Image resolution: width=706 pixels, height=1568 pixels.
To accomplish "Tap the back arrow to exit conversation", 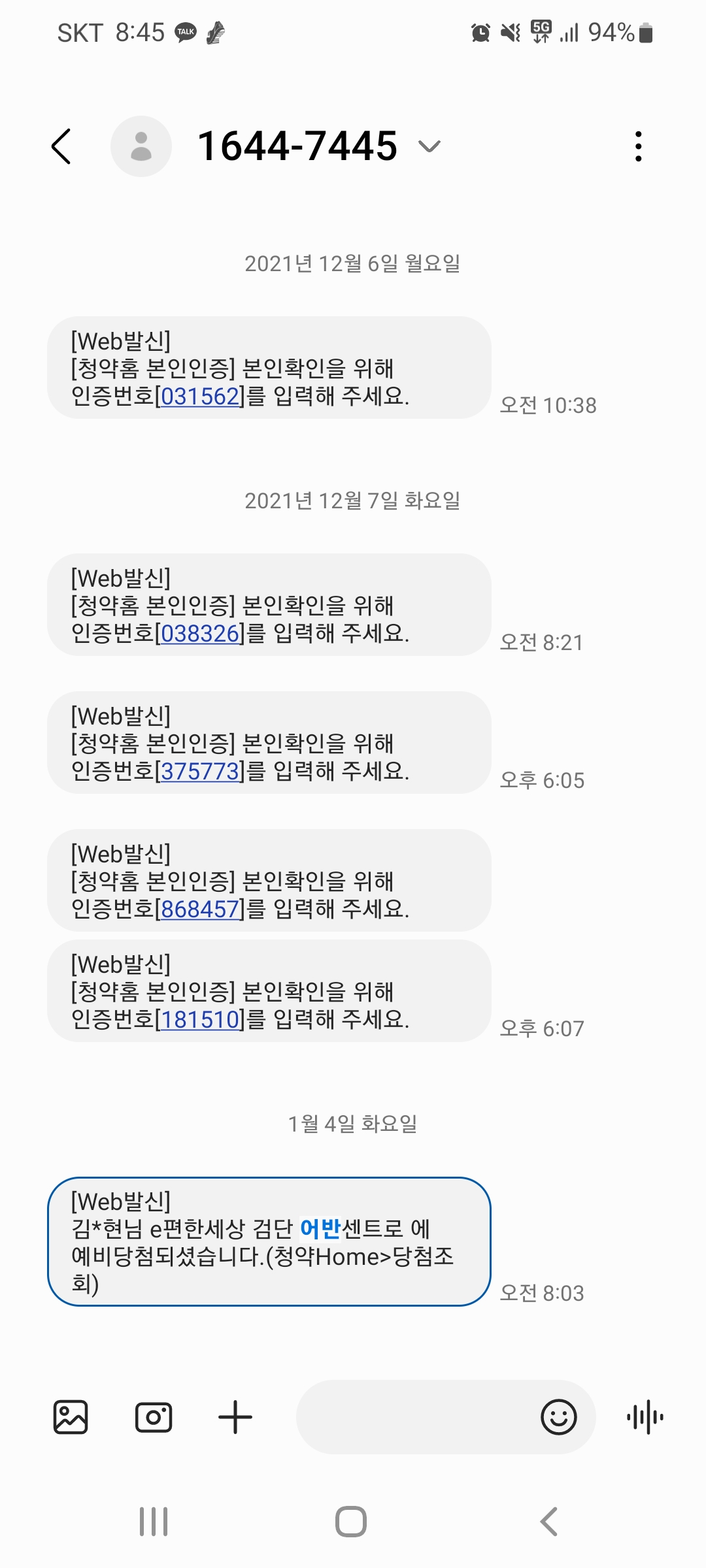I will pyautogui.click(x=61, y=145).
